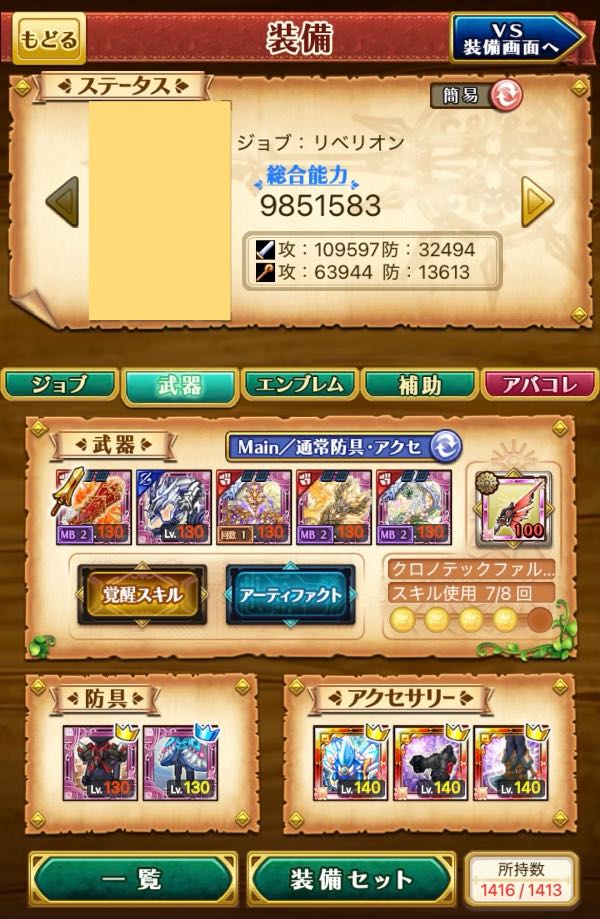Switch to the ジョブ tab
The height and width of the screenshot is (919, 600).
(59, 385)
